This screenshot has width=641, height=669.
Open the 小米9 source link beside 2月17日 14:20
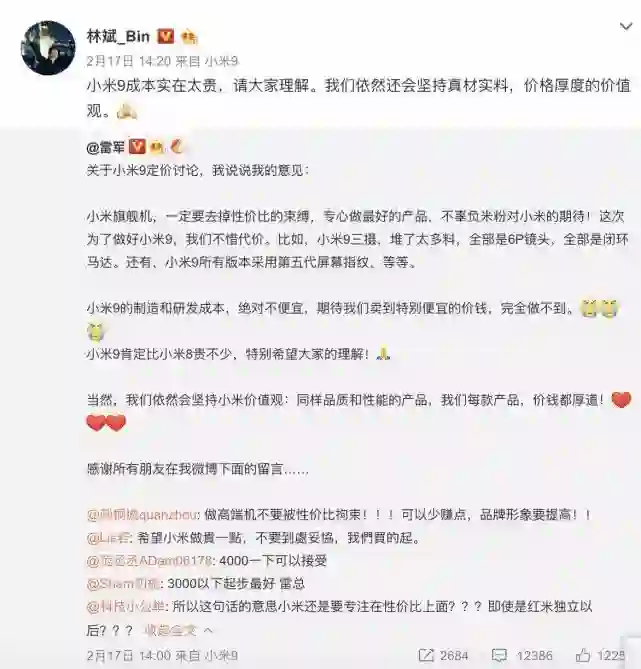pos(222,61)
